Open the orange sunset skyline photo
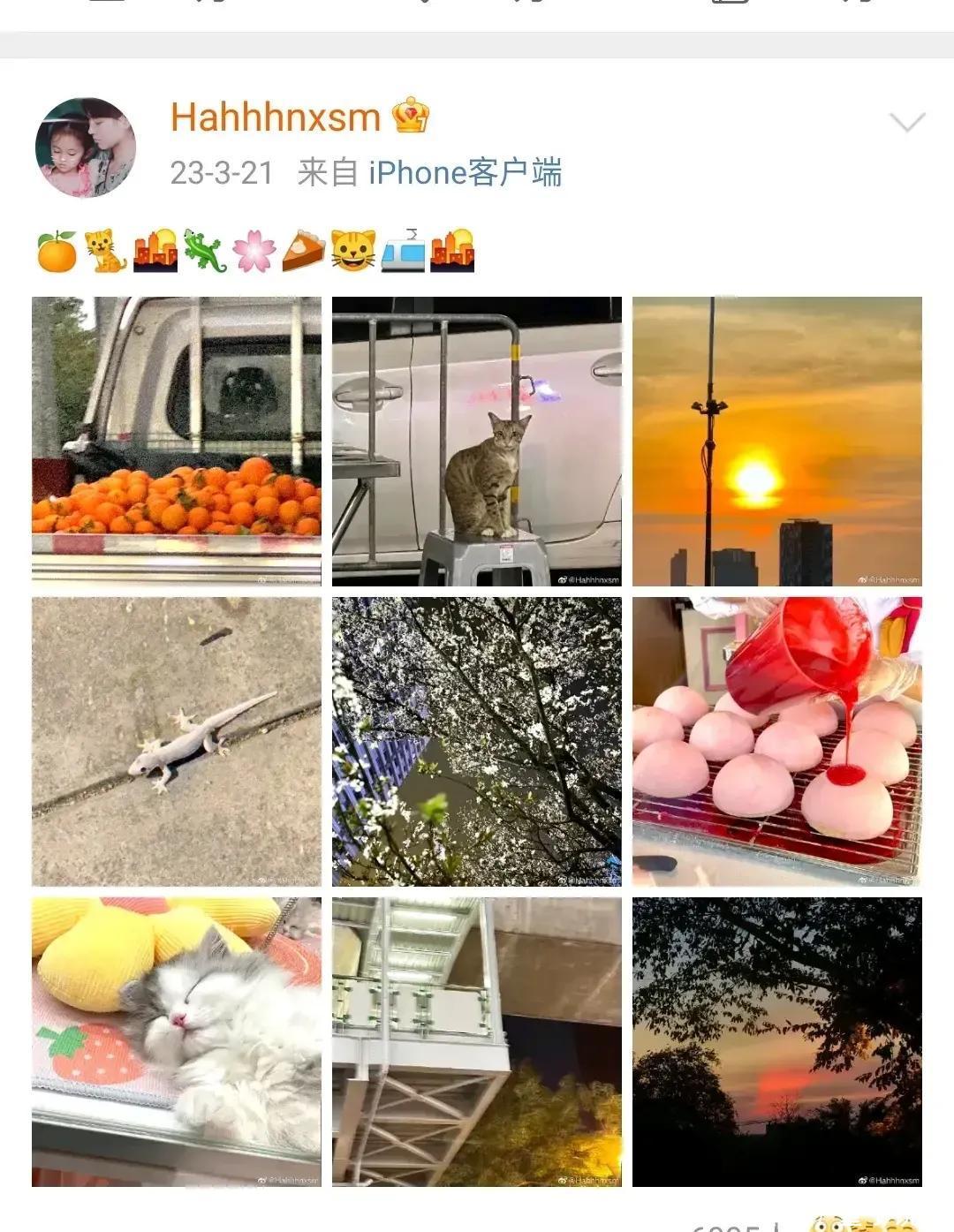This screenshot has height=1232, width=954. pyautogui.click(x=776, y=441)
